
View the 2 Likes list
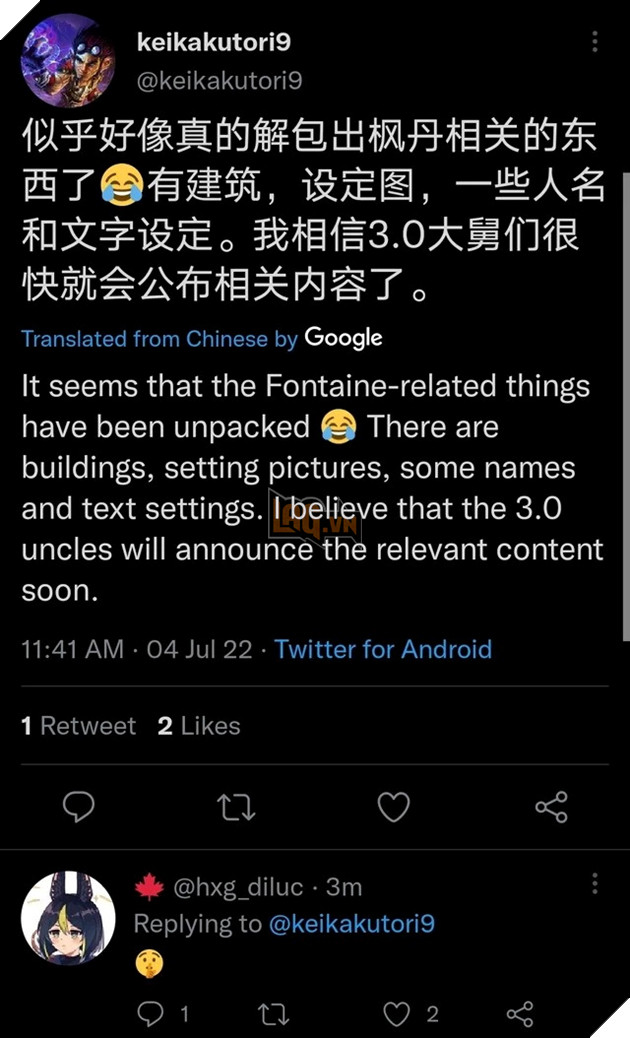click(x=199, y=726)
